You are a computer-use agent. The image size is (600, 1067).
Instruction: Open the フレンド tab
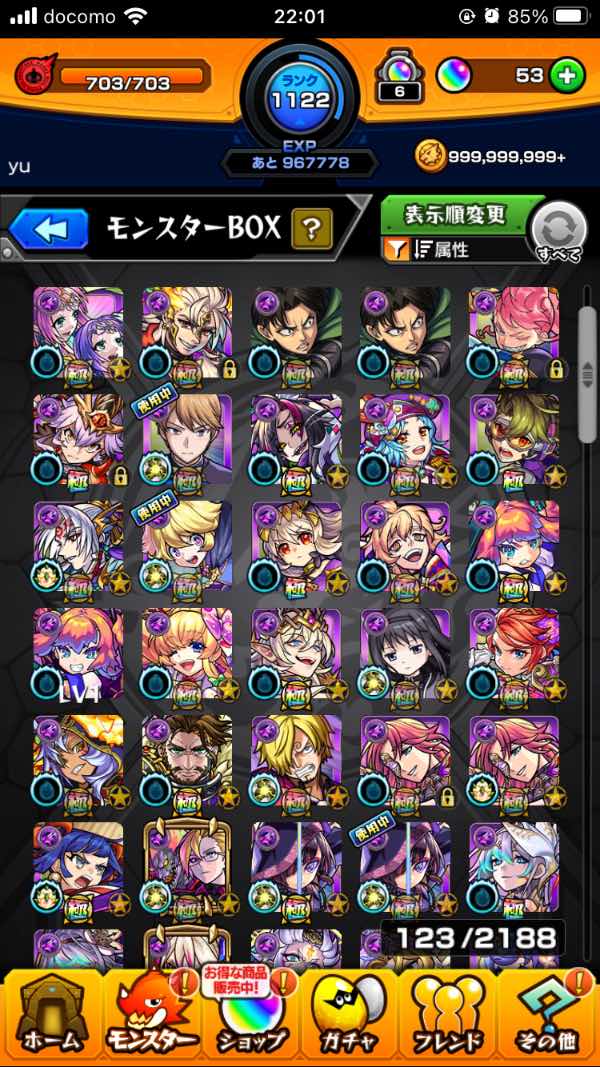448,1013
